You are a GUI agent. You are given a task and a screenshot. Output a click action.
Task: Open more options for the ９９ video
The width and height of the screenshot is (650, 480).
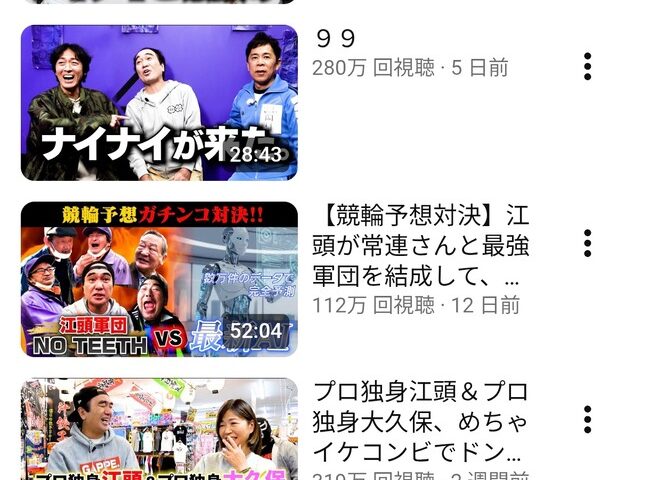(587, 66)
